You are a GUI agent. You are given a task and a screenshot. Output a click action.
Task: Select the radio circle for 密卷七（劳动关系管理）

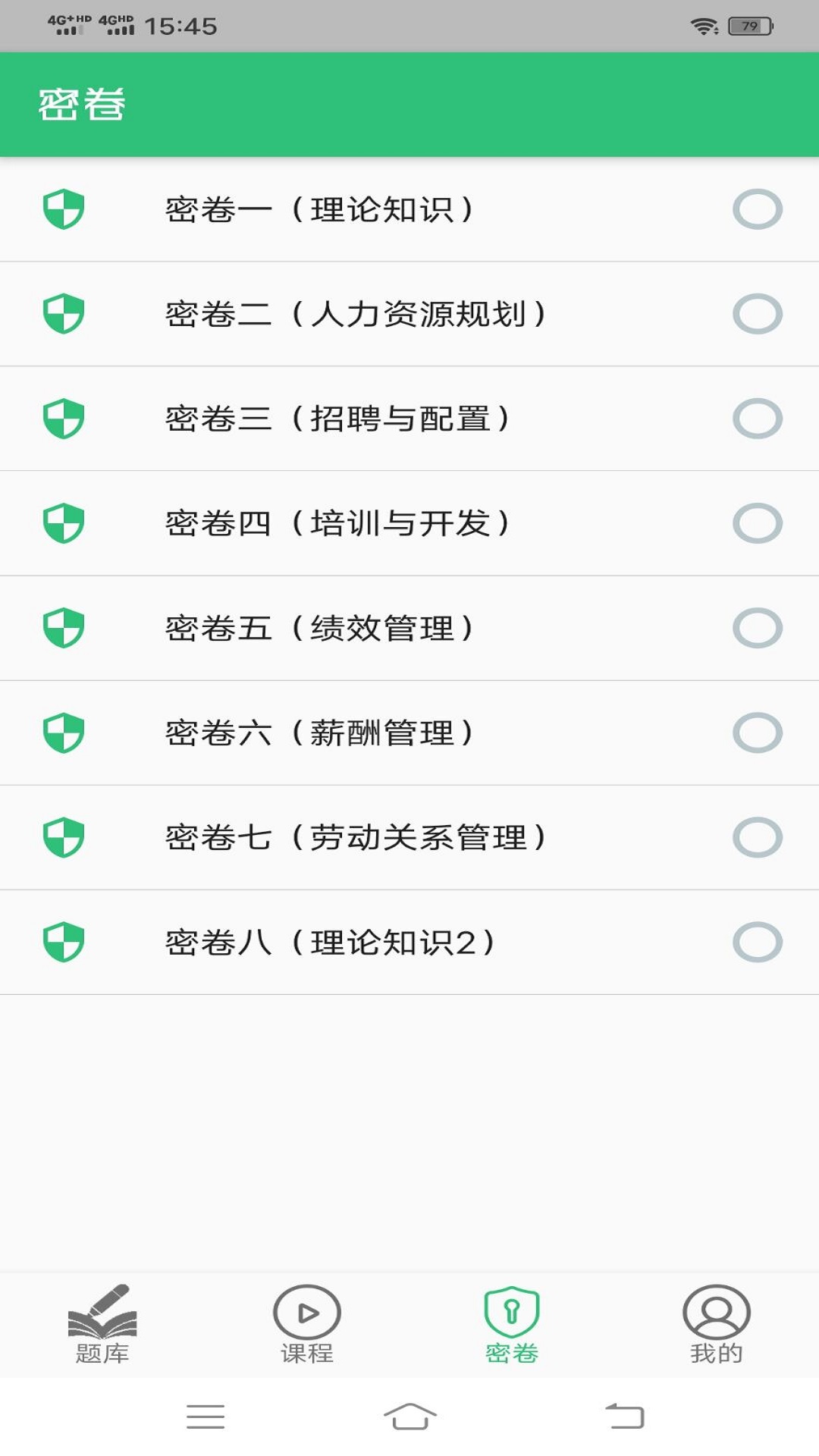point(757,837)
